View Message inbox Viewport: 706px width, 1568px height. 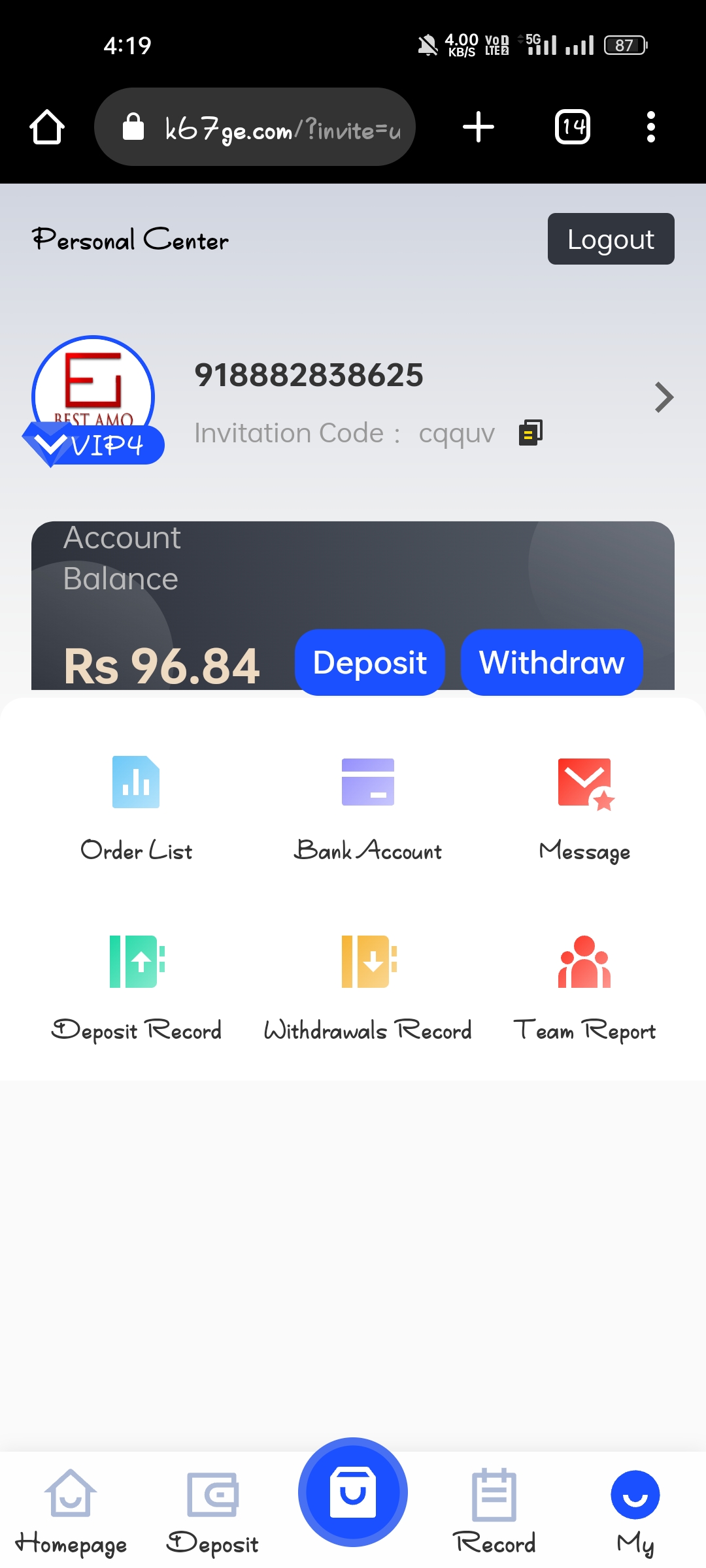point(584,808)
